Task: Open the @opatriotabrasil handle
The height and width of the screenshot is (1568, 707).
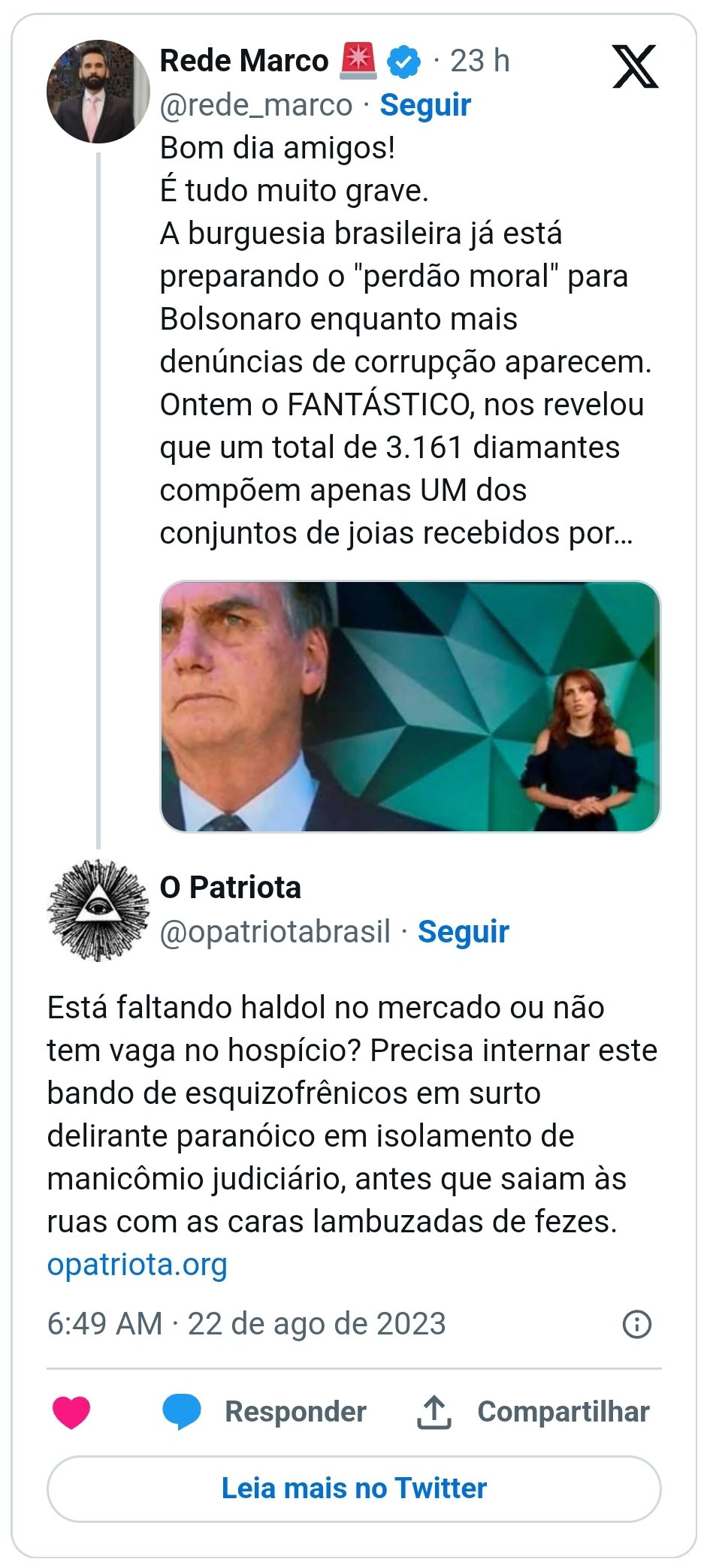Action: point(275,932)
